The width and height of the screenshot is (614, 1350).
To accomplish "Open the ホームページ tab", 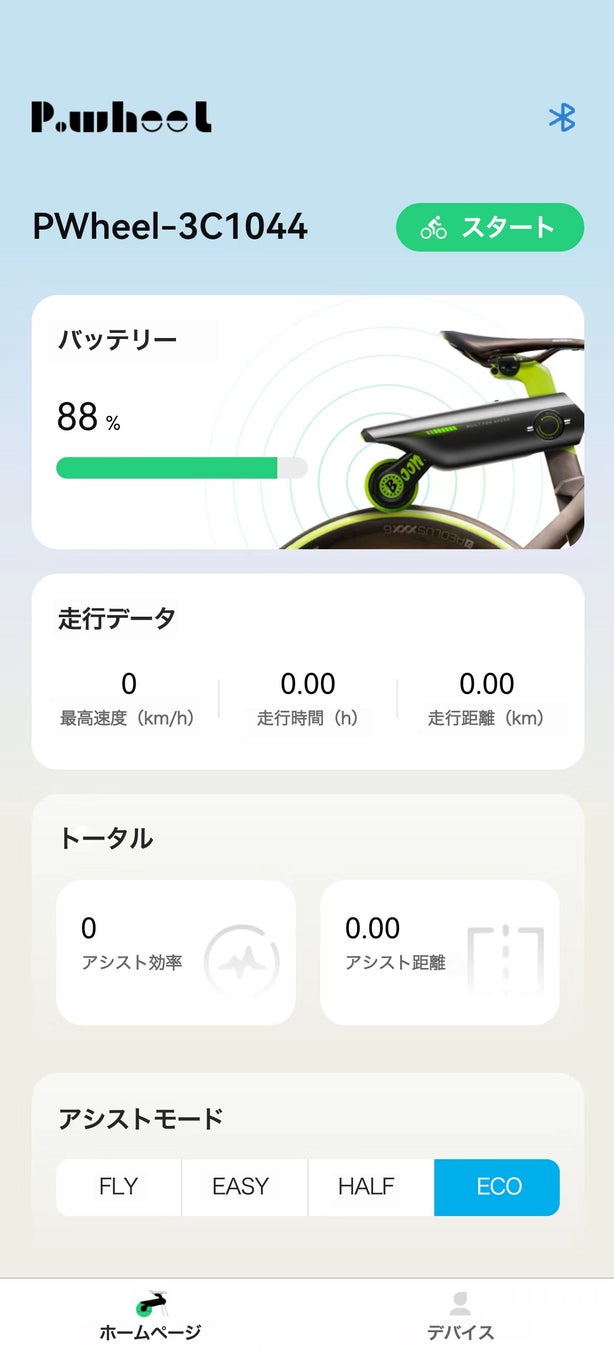I will (x=150, y=1316).
